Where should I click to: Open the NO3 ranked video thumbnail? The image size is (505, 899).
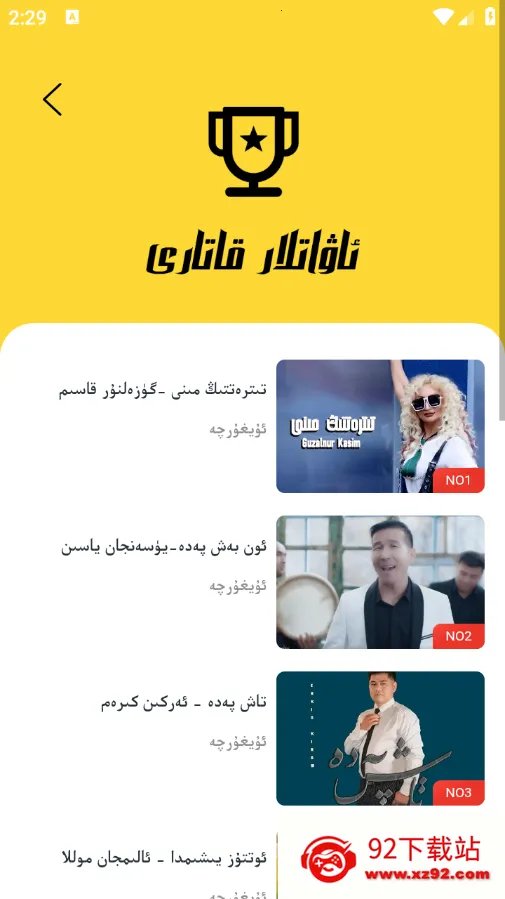380,738
